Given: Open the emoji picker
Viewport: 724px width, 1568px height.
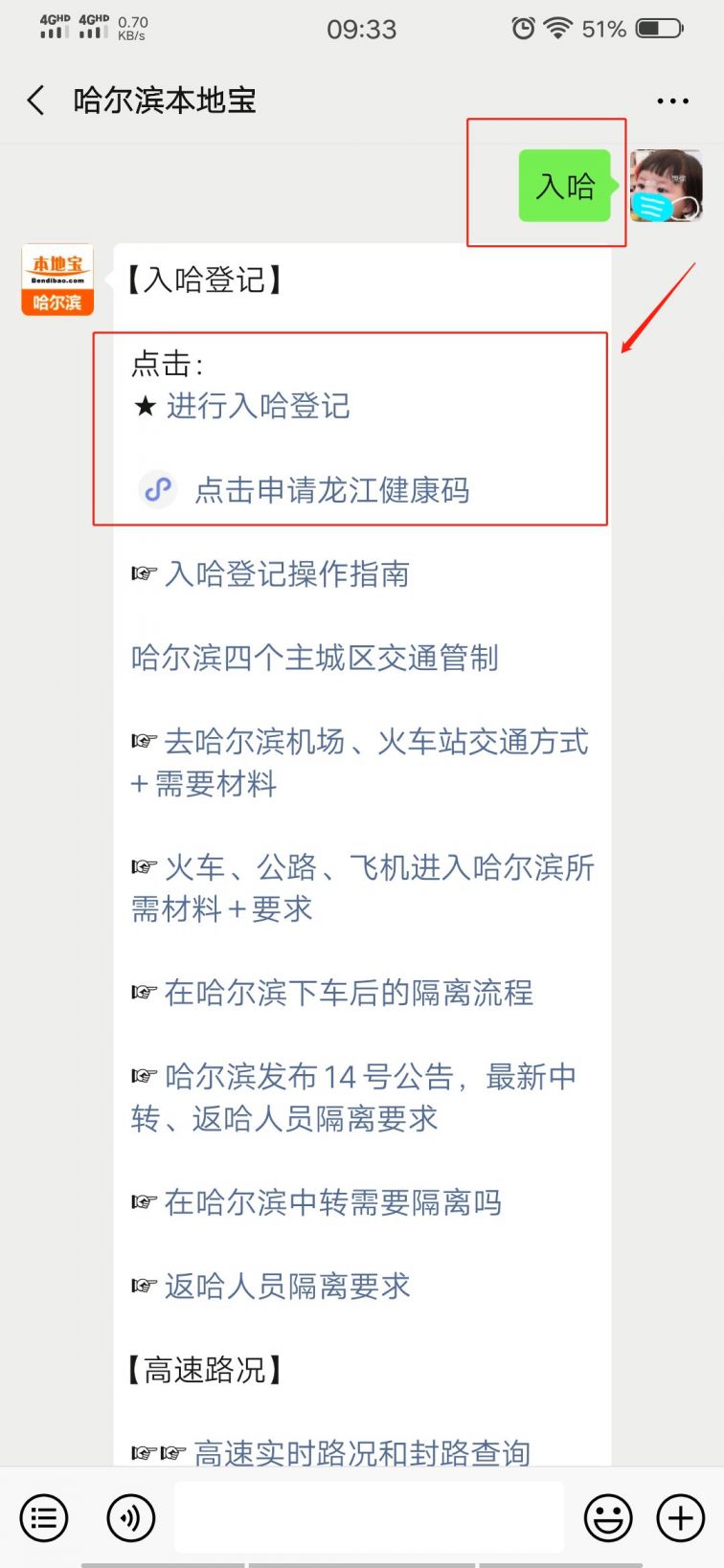Looking at the screenshot, I should [608, 1517].
